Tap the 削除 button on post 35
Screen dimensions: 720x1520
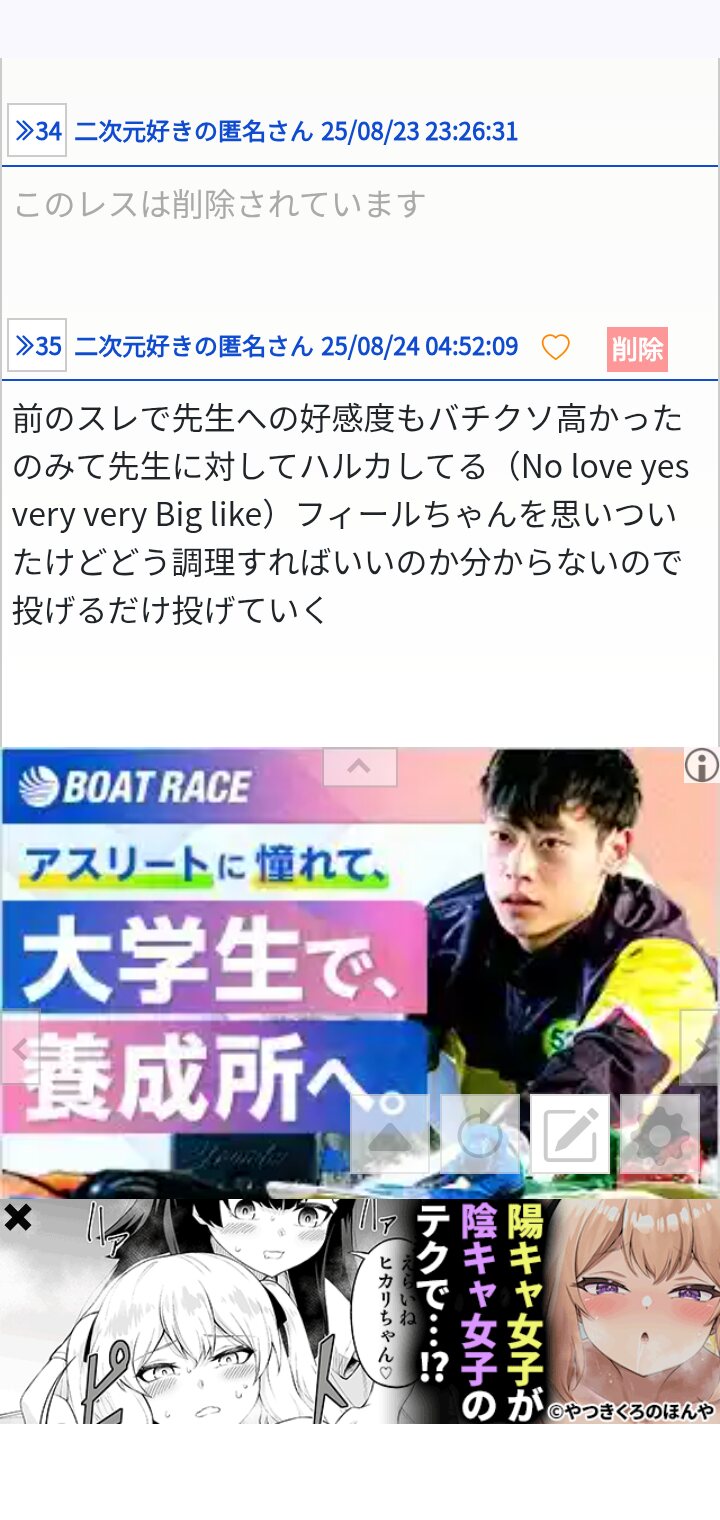[637, 349]
